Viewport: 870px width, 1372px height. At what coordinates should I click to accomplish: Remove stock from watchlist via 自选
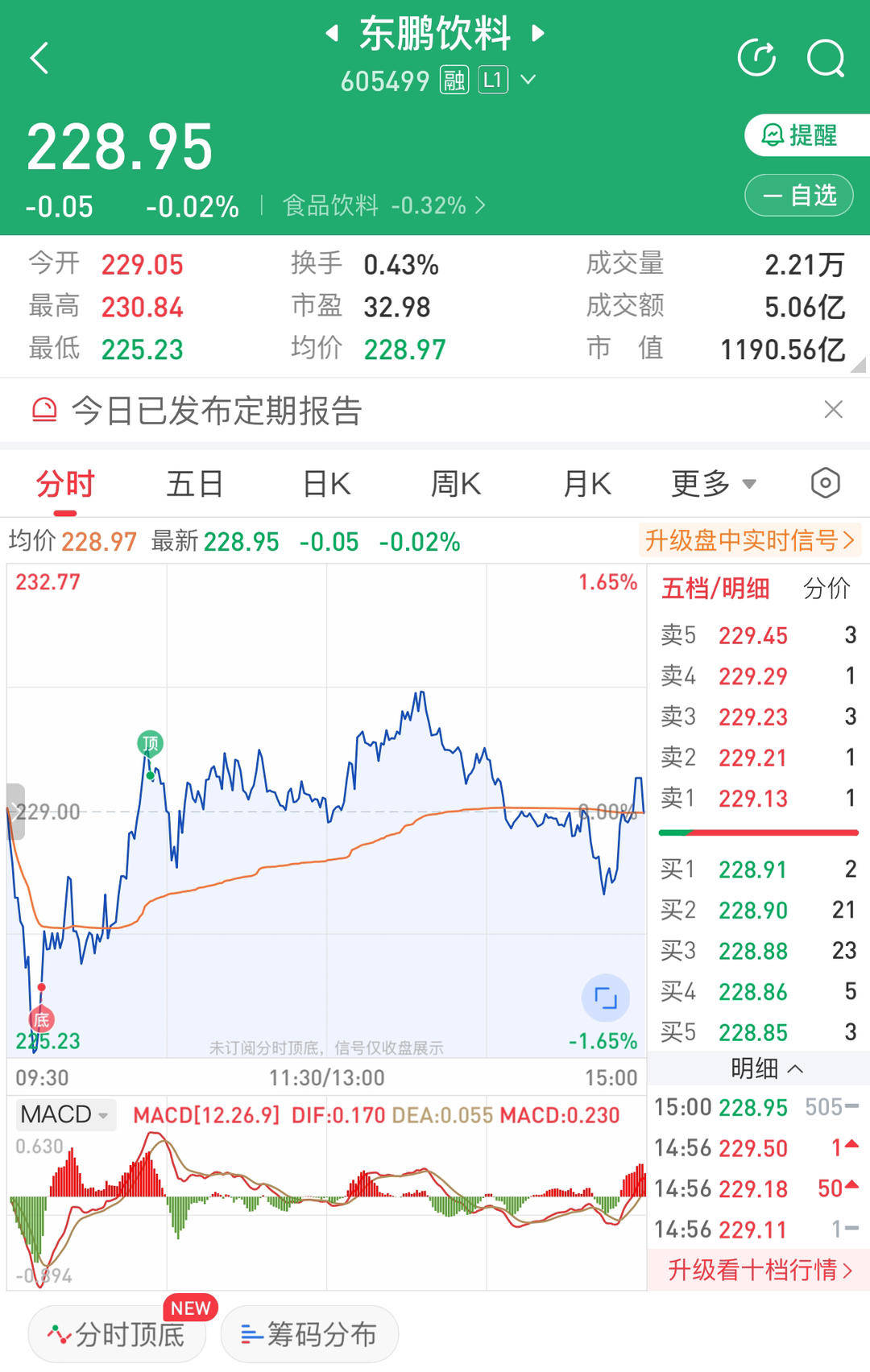798,195
